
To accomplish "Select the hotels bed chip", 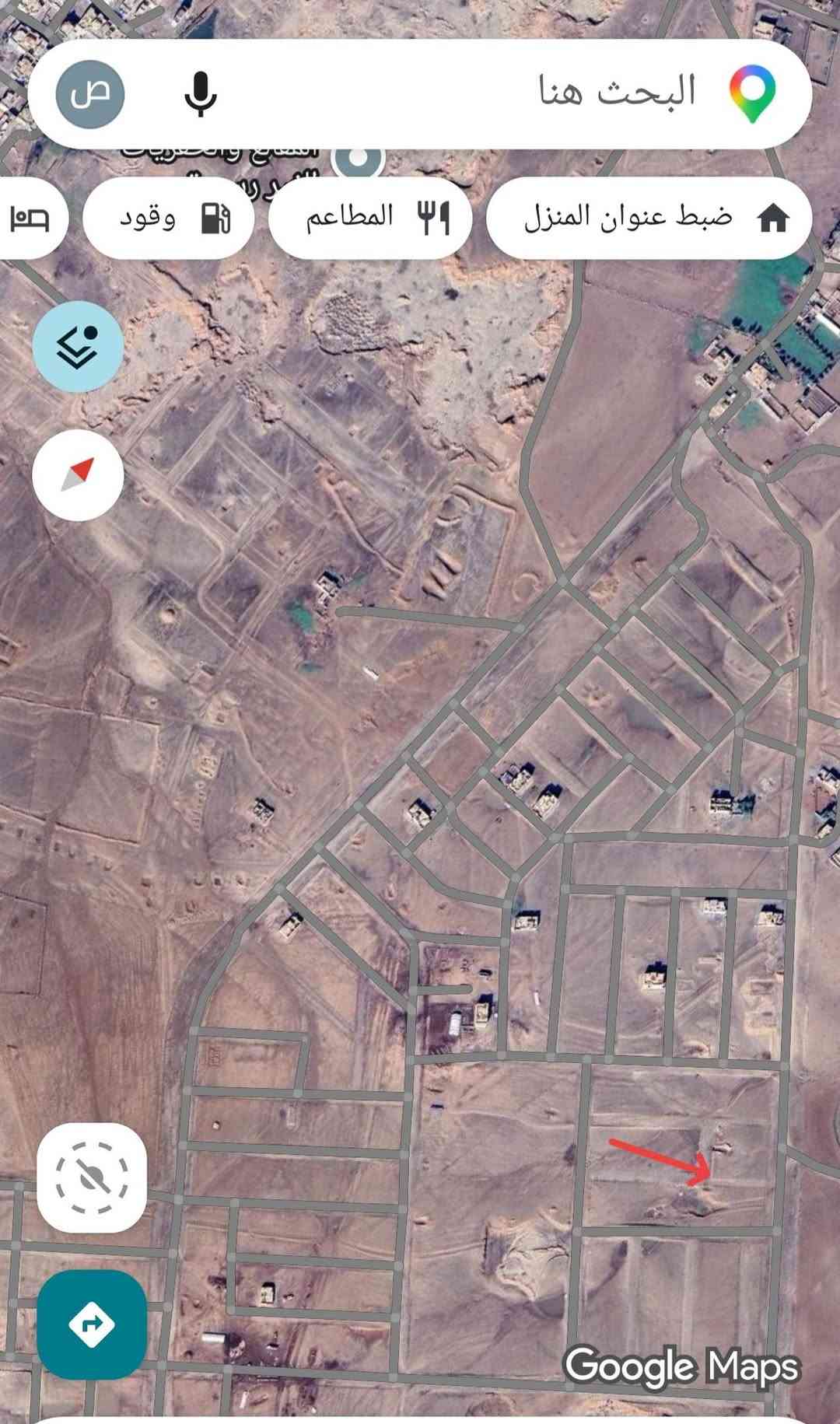I will pos(31,218).
